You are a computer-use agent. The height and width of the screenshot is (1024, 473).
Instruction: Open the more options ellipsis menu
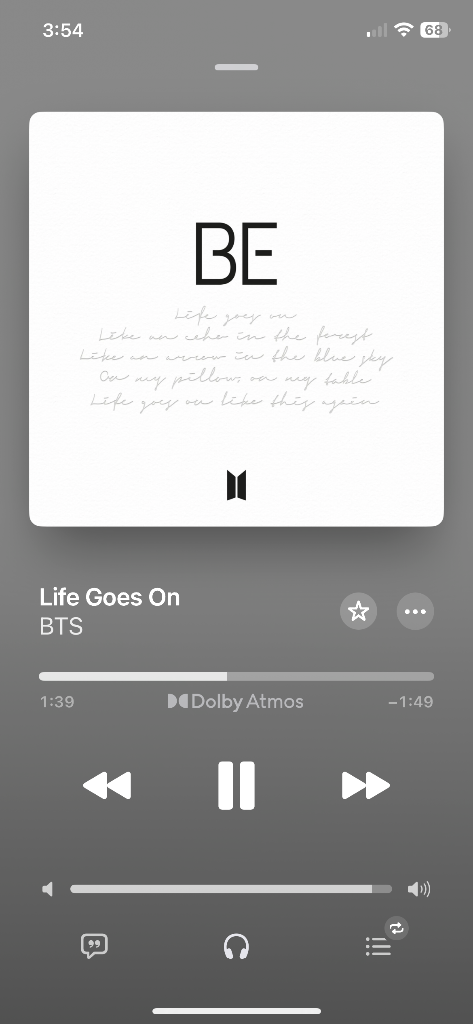(416, 611)
